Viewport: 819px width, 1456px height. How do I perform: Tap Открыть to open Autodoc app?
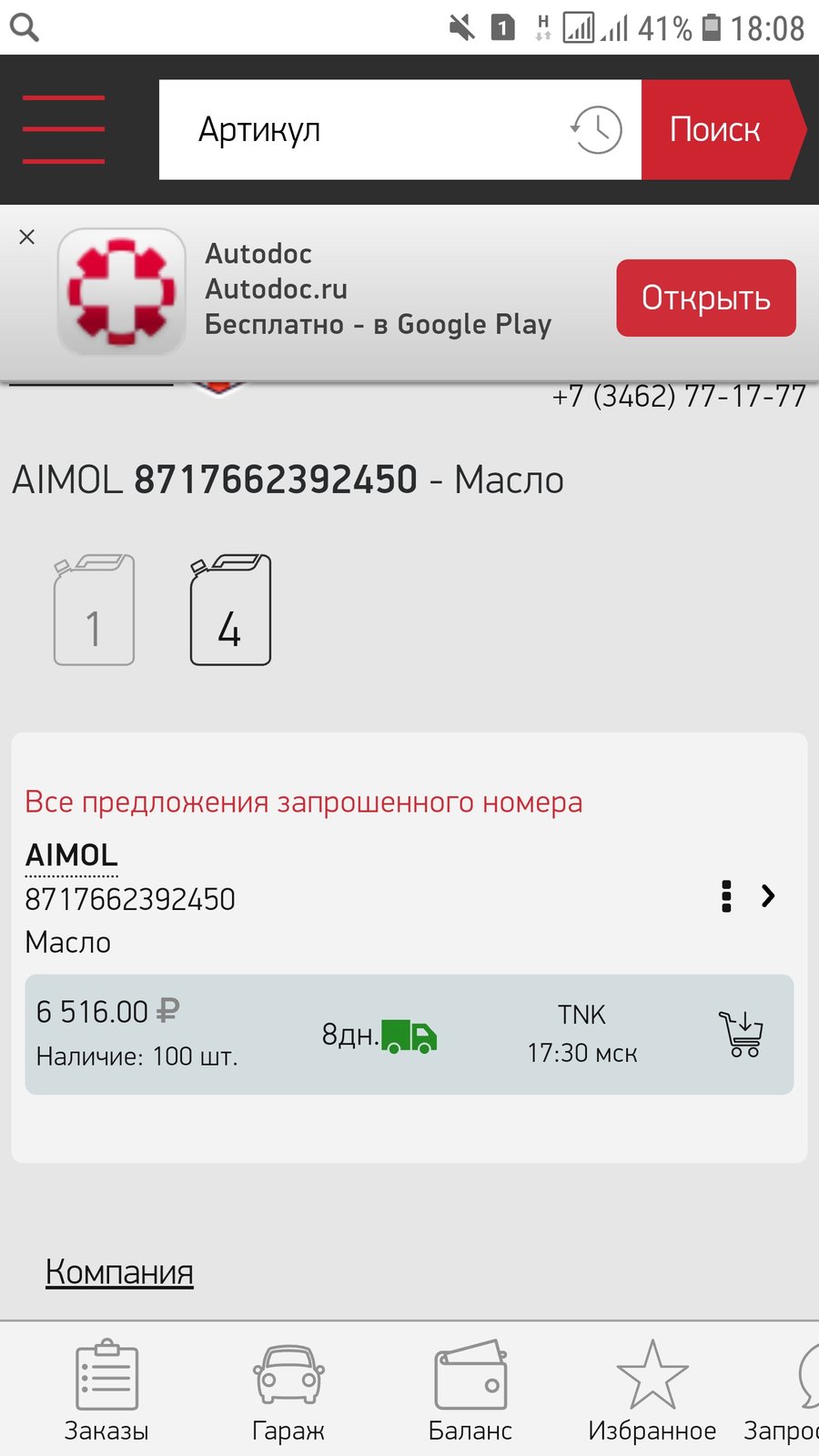tap(706, 298)
